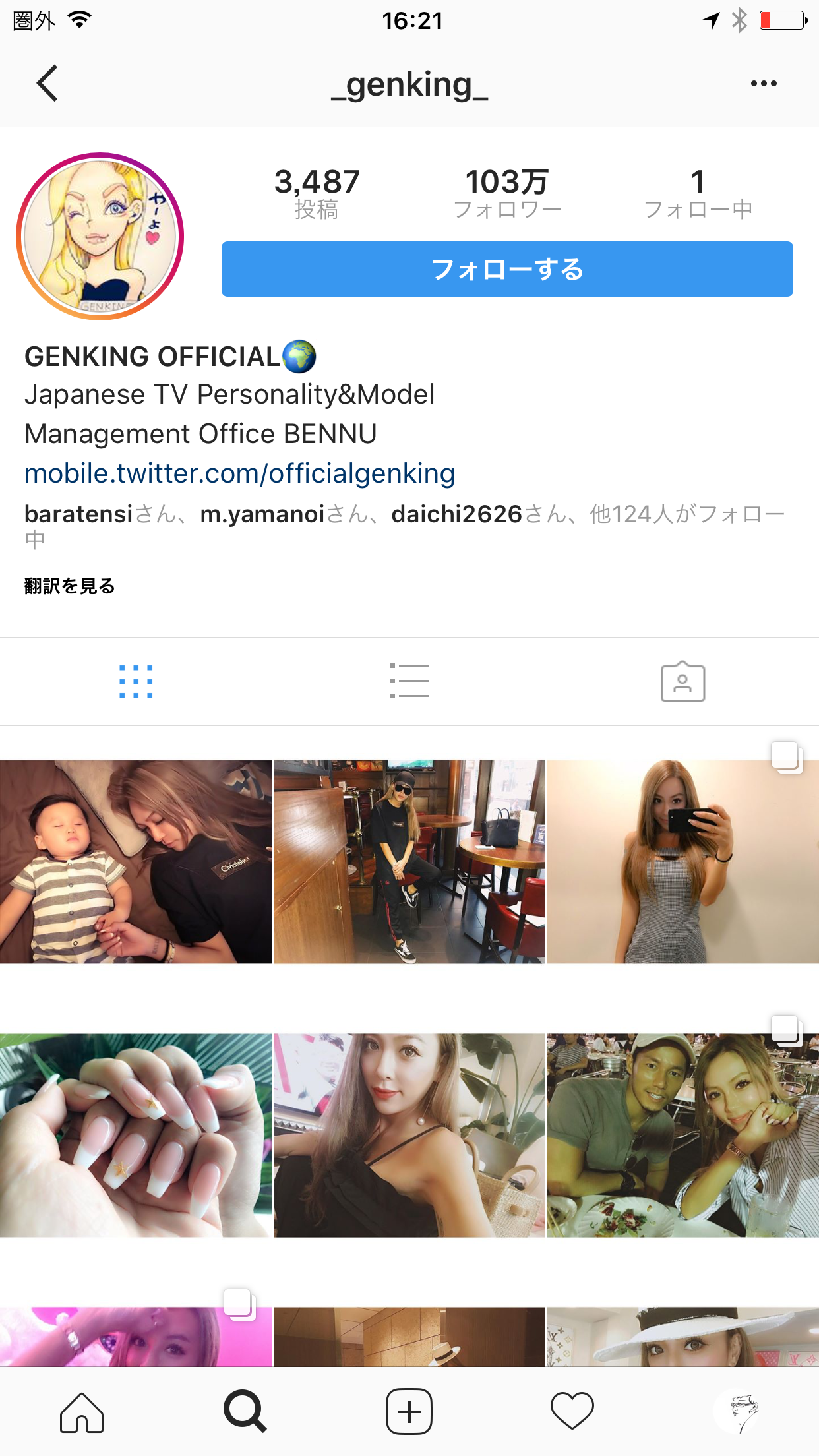Go to the home feed tab
This screenshot has height=1456, width=819.
pos(82,1412)
